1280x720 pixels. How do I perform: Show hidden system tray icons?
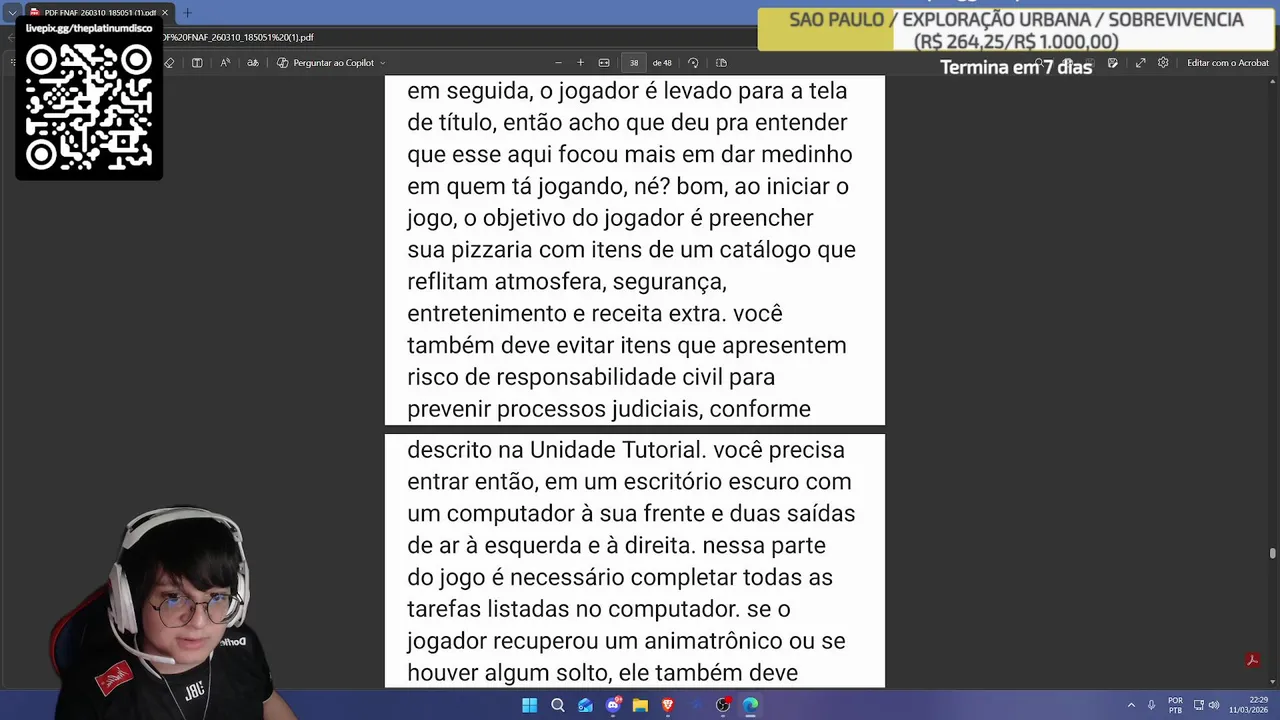pos(1131,705)
